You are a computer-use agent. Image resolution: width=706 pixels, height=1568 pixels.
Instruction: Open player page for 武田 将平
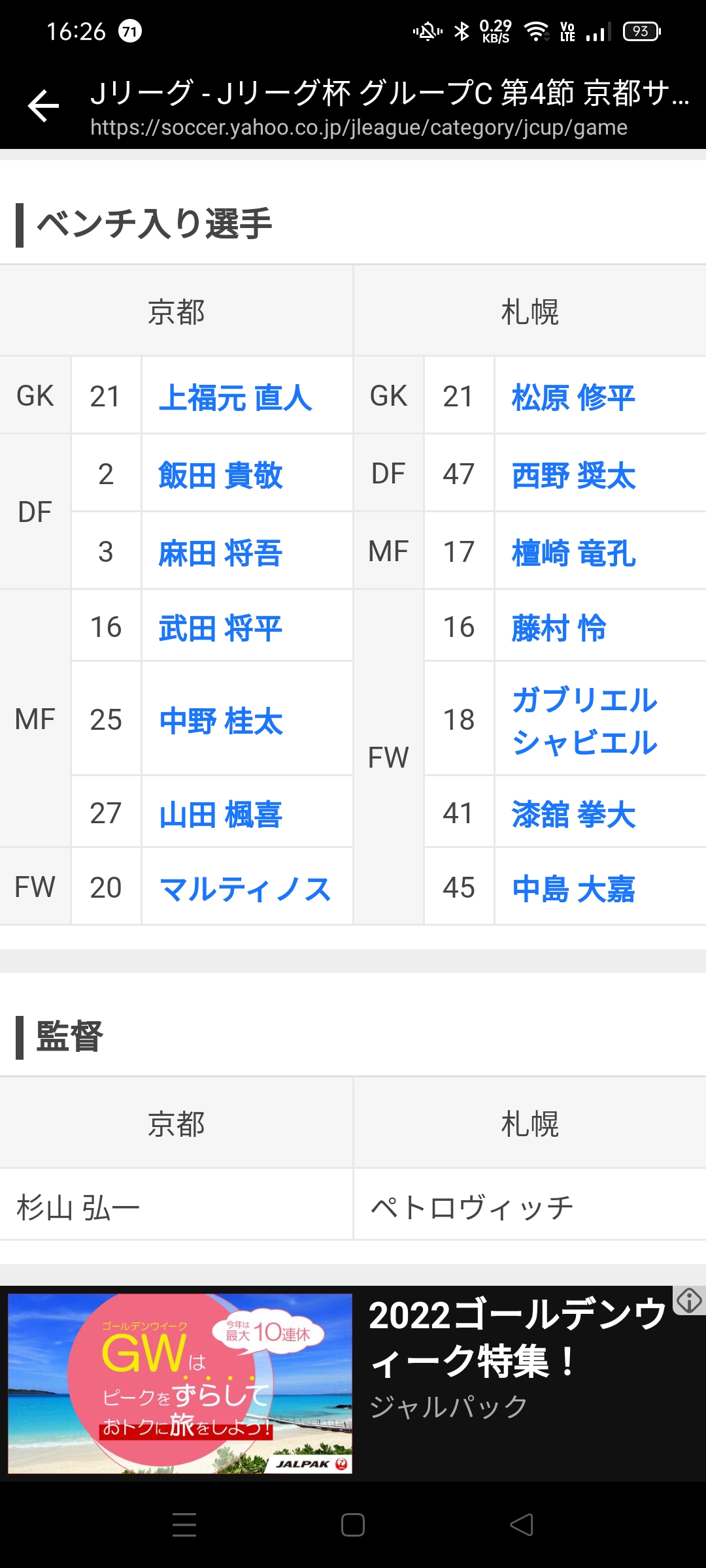pyautogui.click(x=220, y=628)
